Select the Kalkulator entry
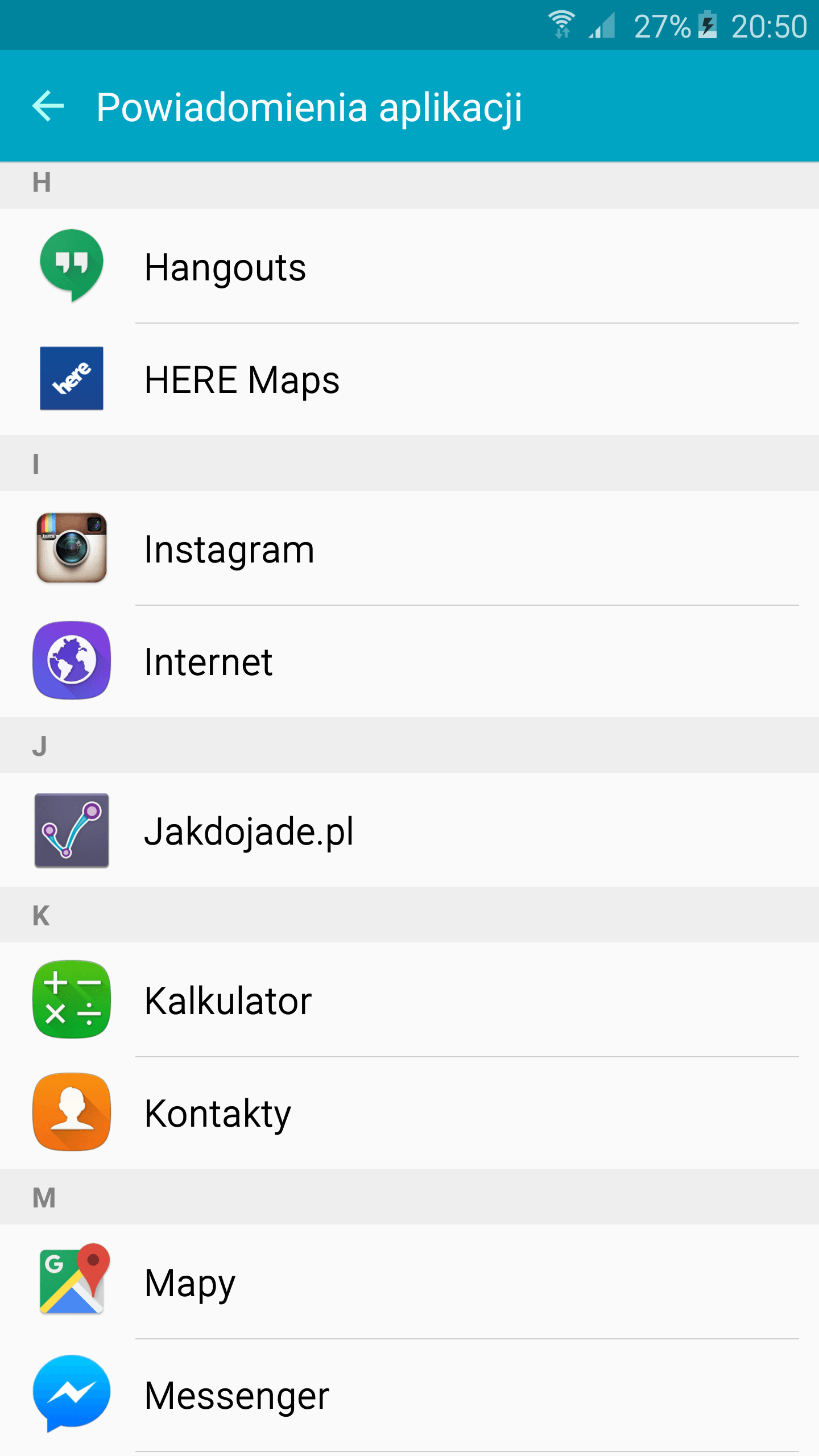The height and width of the screenshot is (1456, 819). coord(409,999)
